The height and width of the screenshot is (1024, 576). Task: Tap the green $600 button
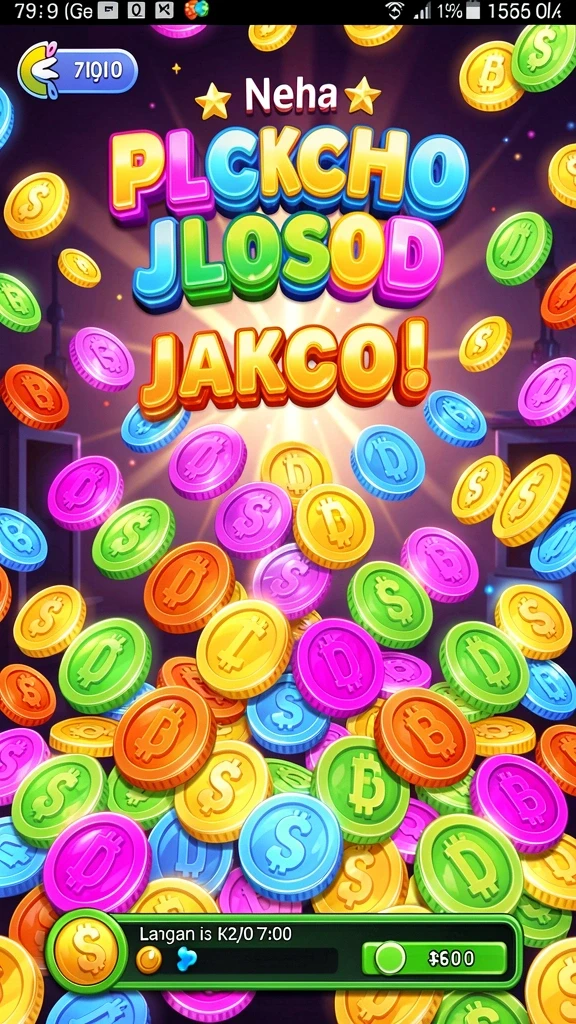(x=434, y=958)
